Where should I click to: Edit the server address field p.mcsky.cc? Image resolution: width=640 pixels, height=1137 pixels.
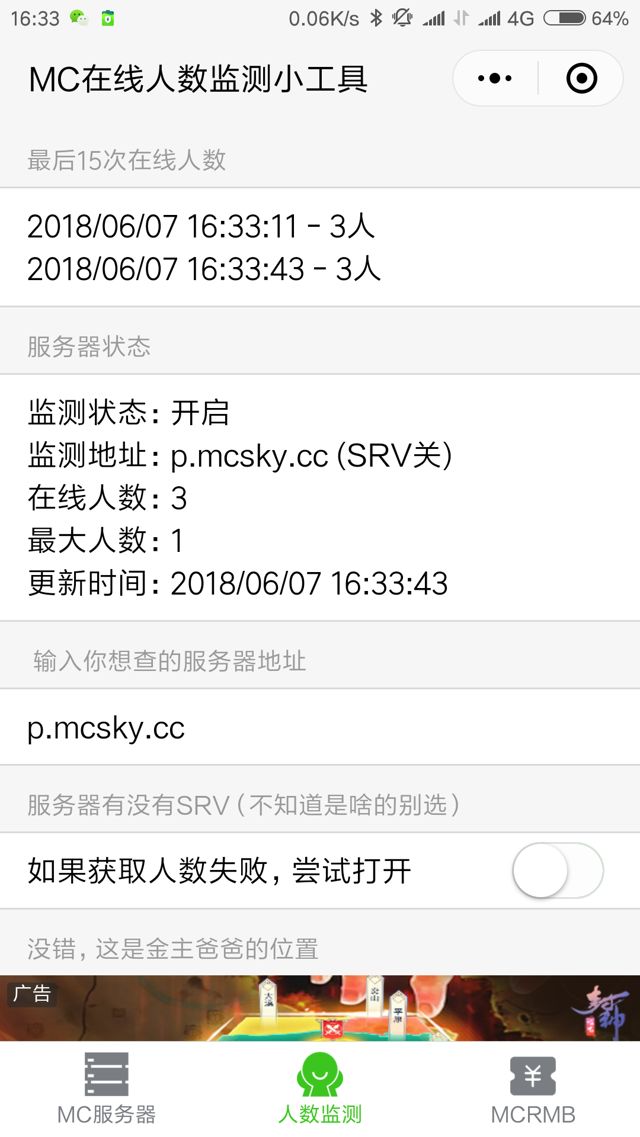click(x=320, y=728)
